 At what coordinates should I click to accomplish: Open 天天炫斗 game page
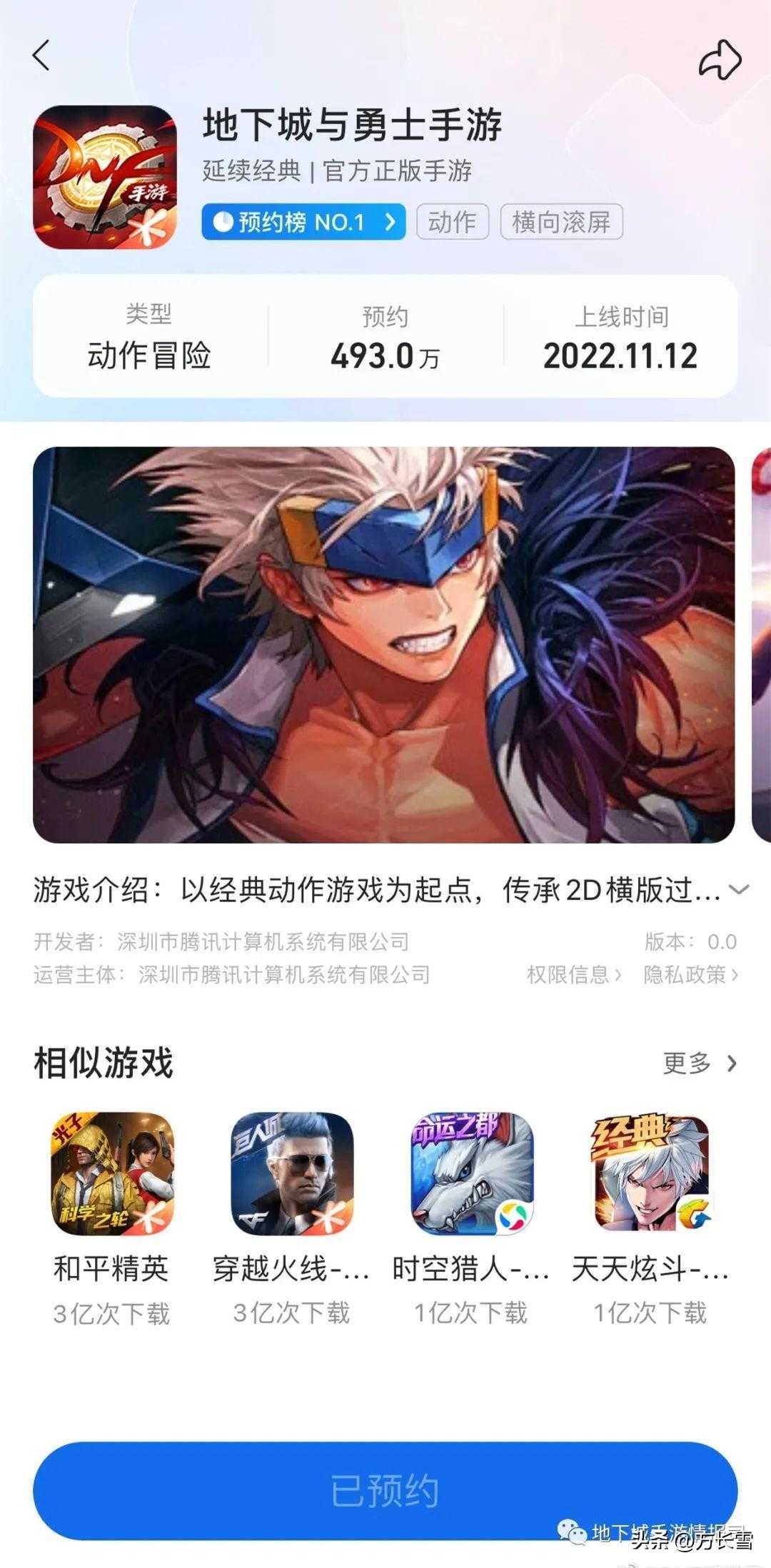pos(651,1174)
